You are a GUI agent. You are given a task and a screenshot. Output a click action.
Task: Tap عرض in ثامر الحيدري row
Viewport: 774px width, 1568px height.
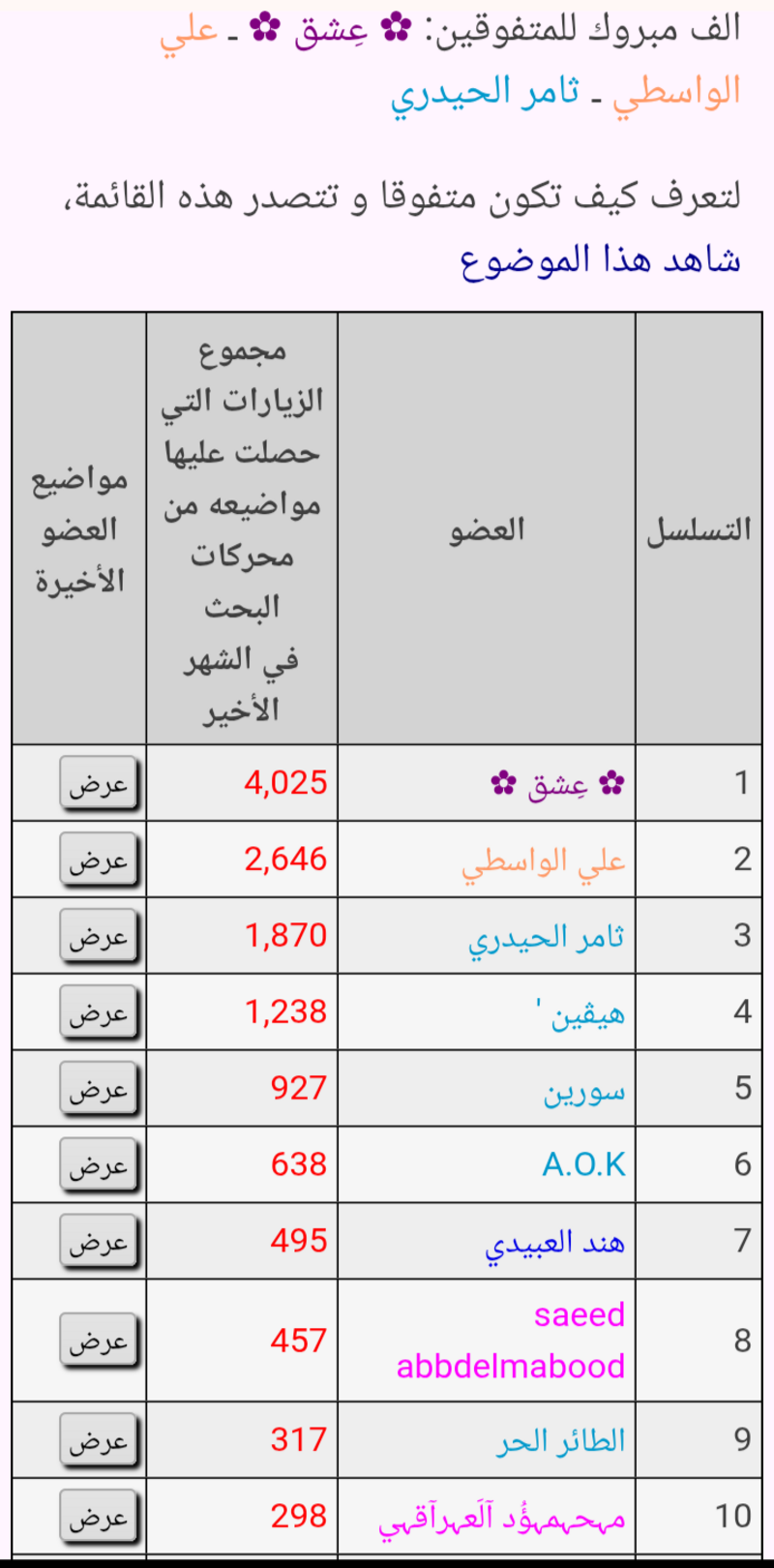coord(99,936)
